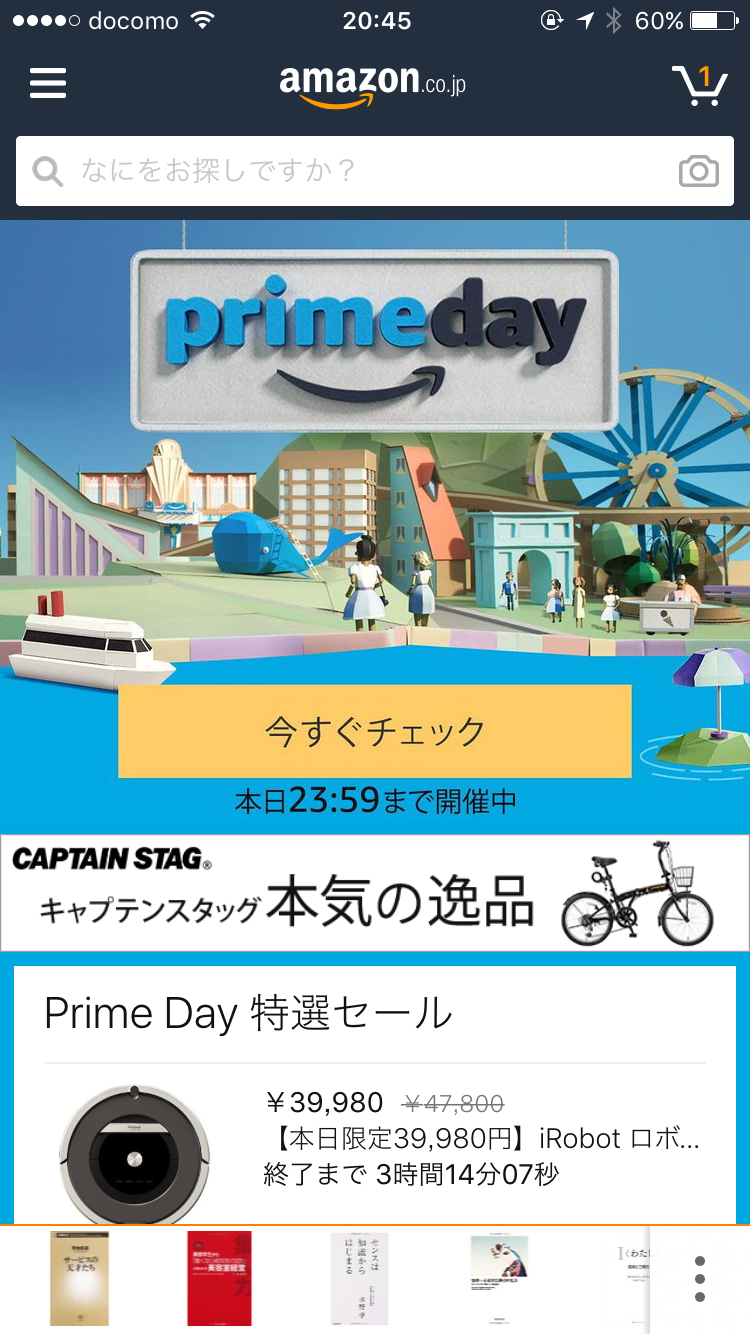Viewport: 750px width, 1334px height.
Task: Open the overflow dots in bottom strip
Action: (x=699, y=1280)
